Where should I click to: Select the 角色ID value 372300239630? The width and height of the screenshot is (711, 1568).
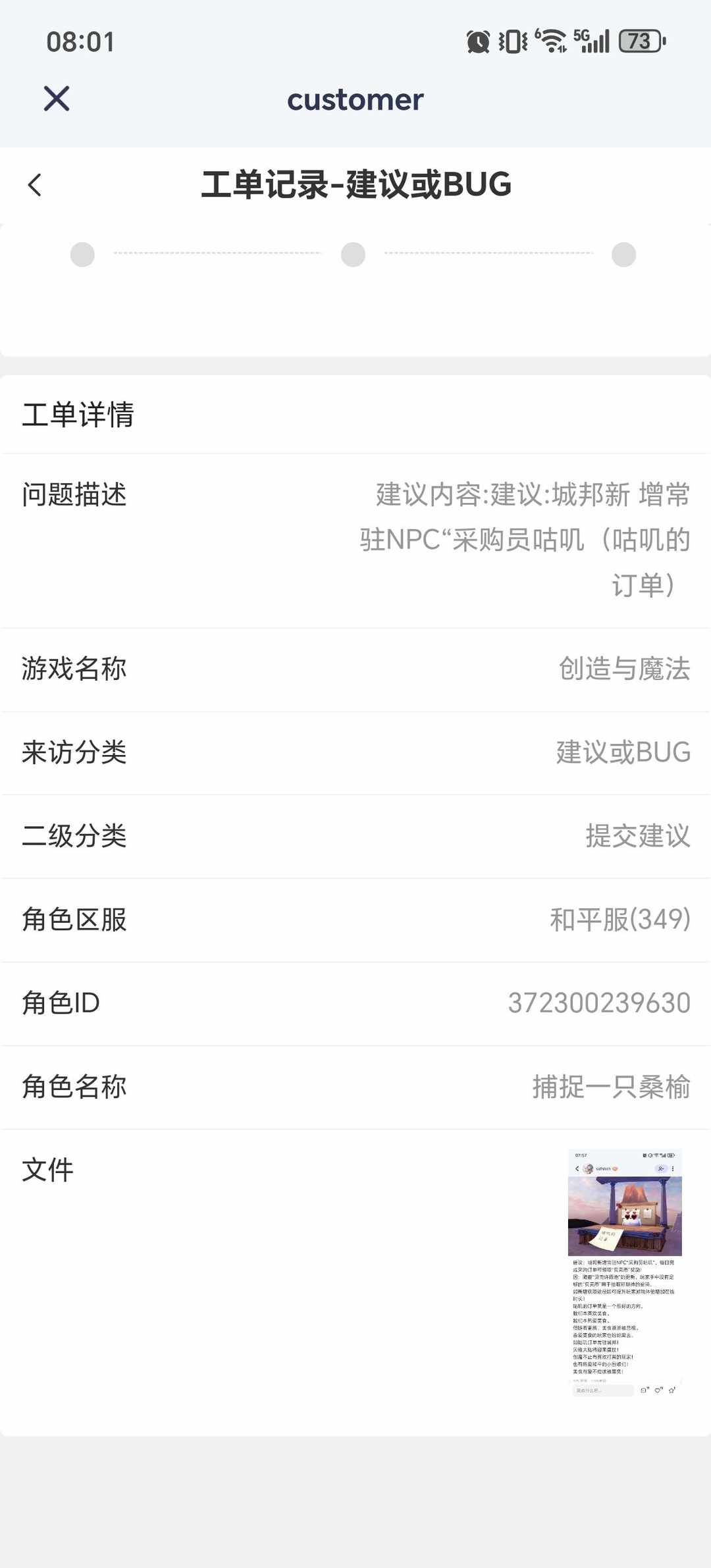[x=598, y=1003]
